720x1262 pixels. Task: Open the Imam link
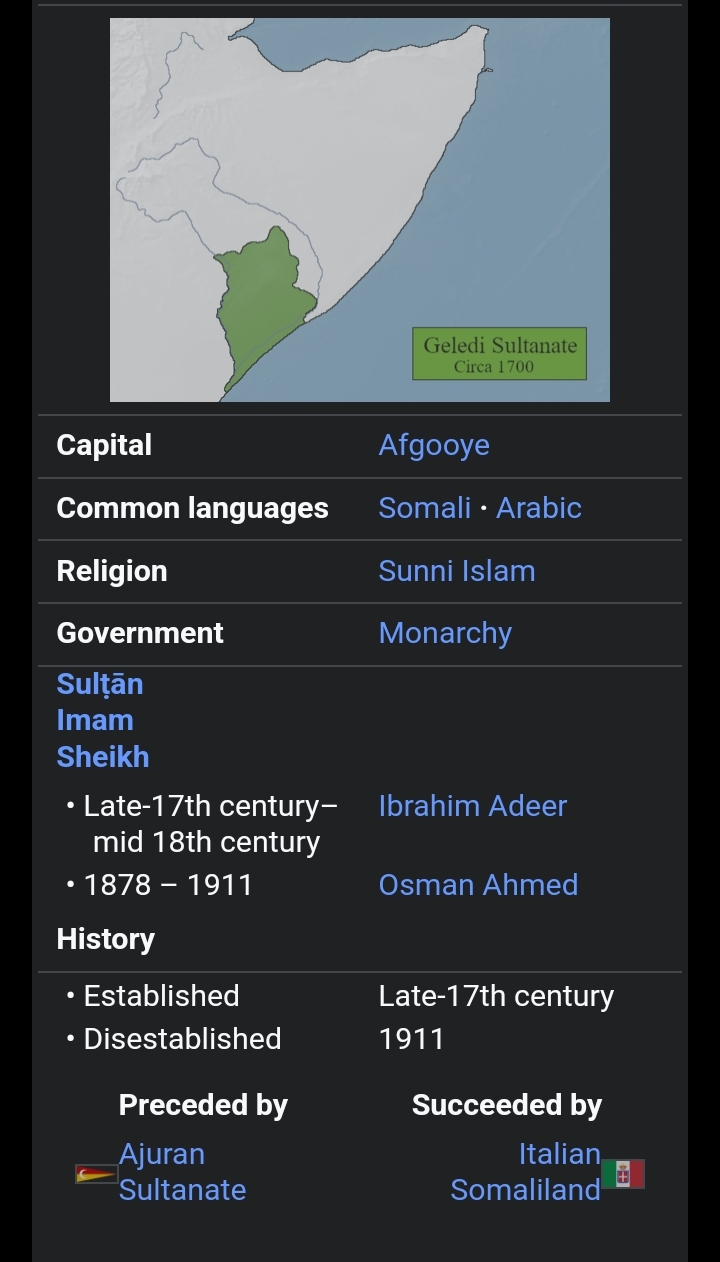pyautogui.click(x=95, y=720)
